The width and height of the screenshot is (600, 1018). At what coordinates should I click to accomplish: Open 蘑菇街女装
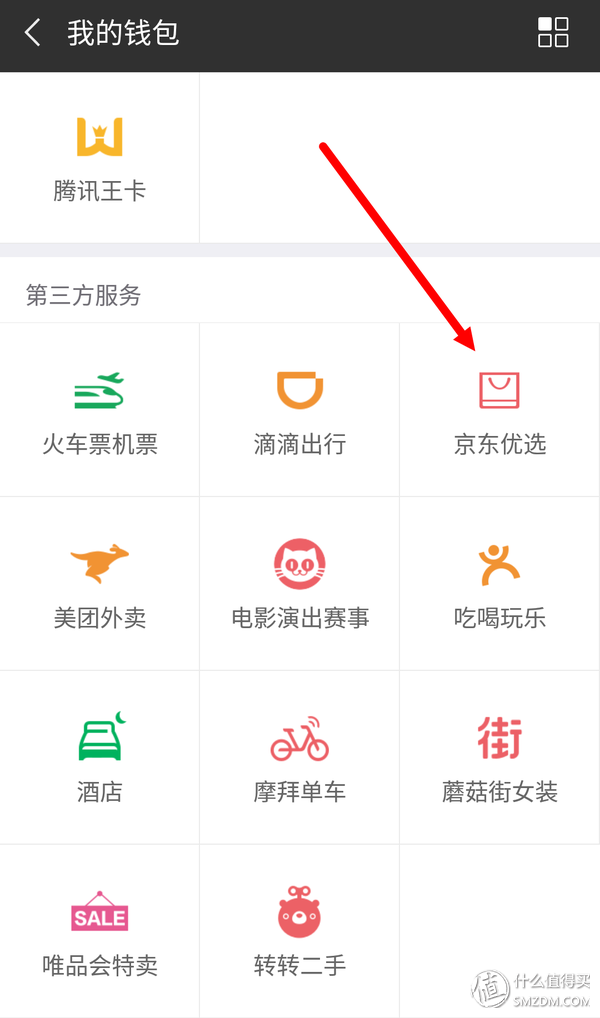coord(500,758)
